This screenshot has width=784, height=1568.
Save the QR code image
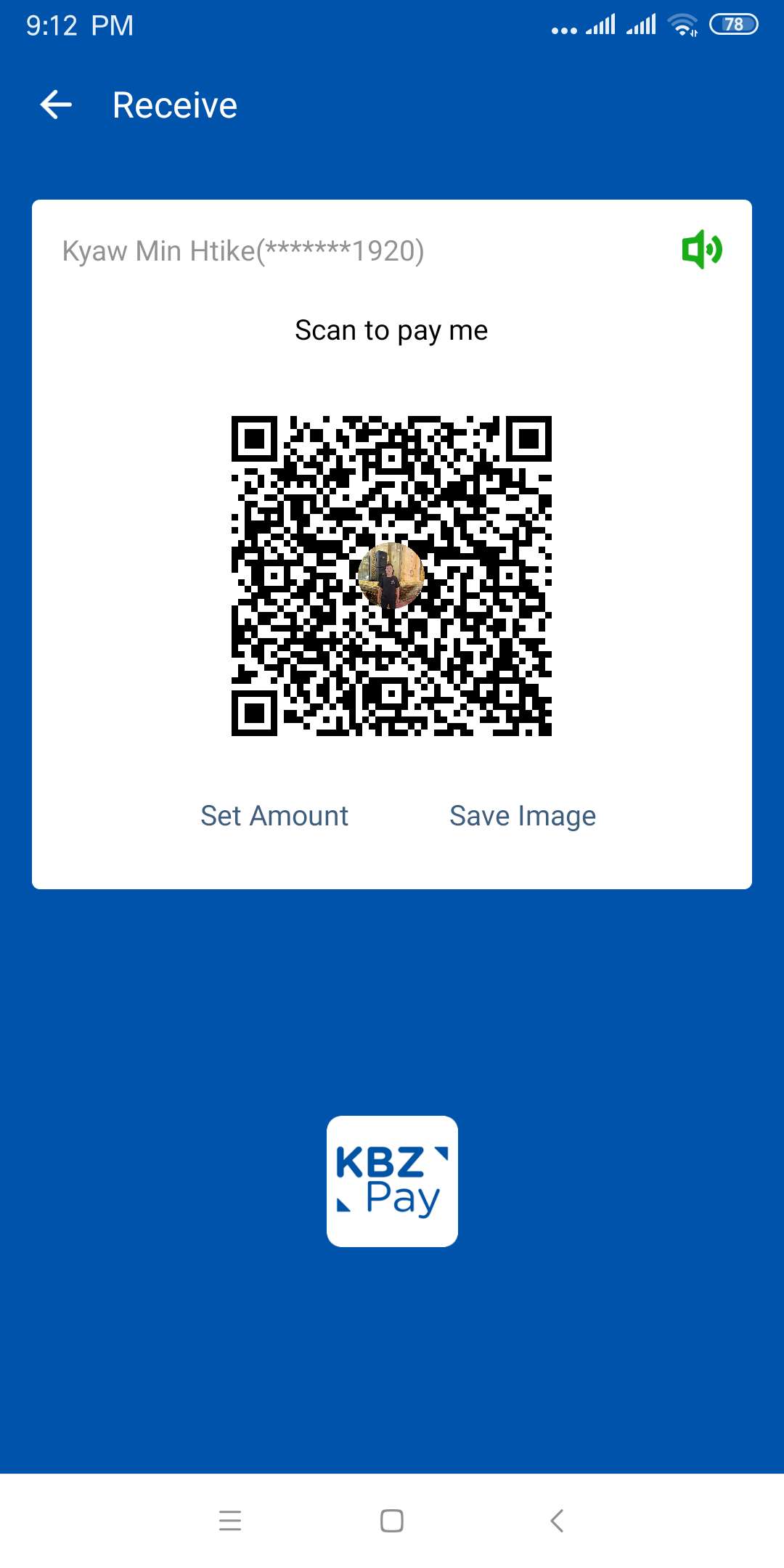point(523,816)
